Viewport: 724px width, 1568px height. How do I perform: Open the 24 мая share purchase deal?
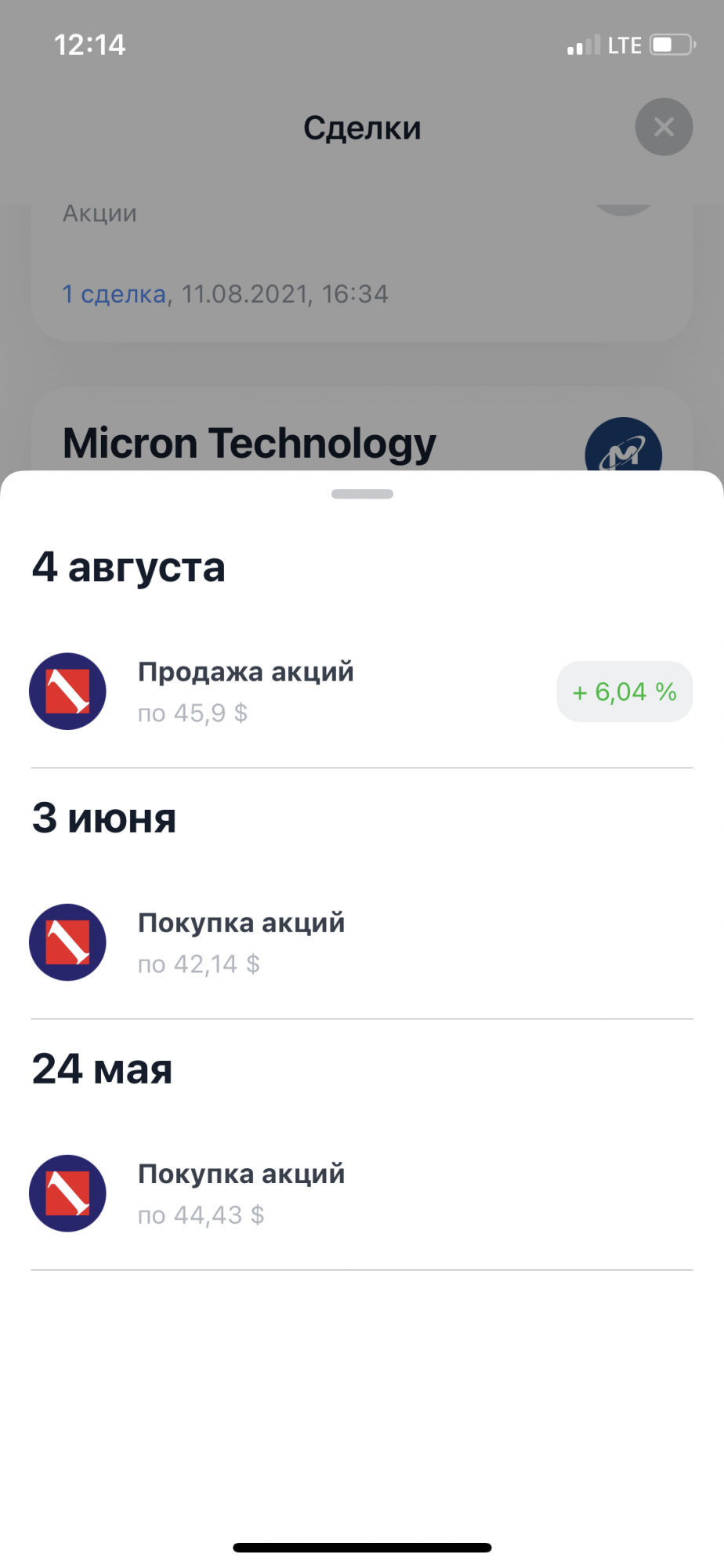(362, 1193)
